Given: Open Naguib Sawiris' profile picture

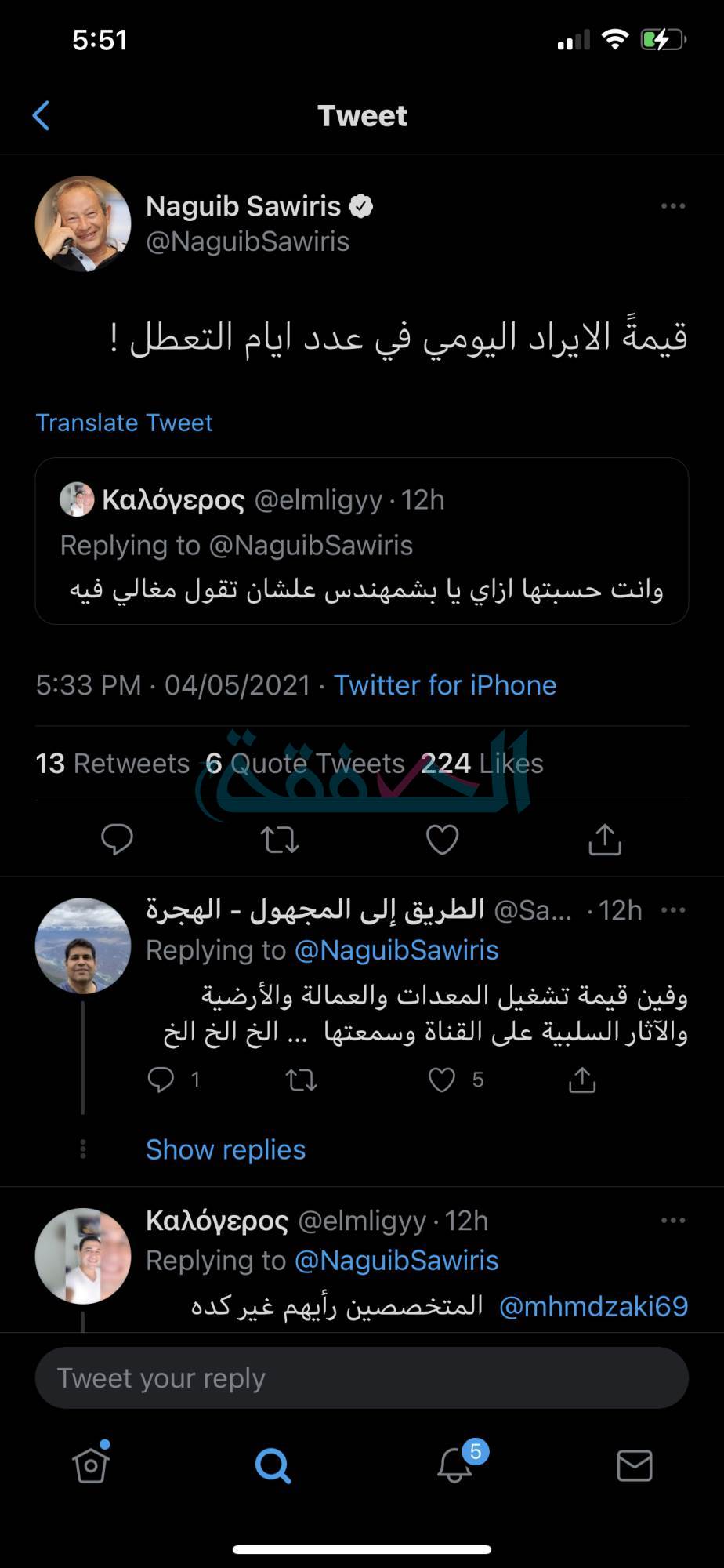Looking at the screenshot, I should [x=83, y=224].
